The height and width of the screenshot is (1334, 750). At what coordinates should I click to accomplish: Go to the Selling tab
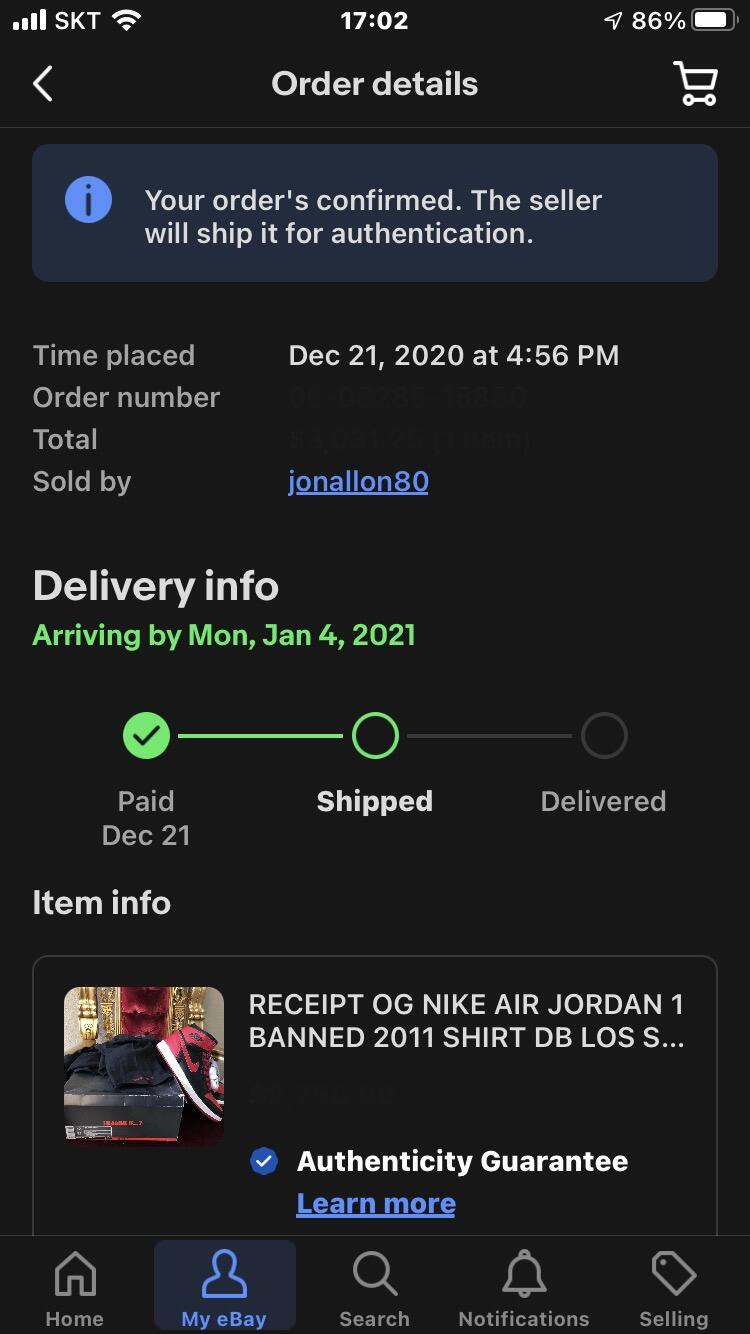pyautogui.click(x=673, y=1288)
